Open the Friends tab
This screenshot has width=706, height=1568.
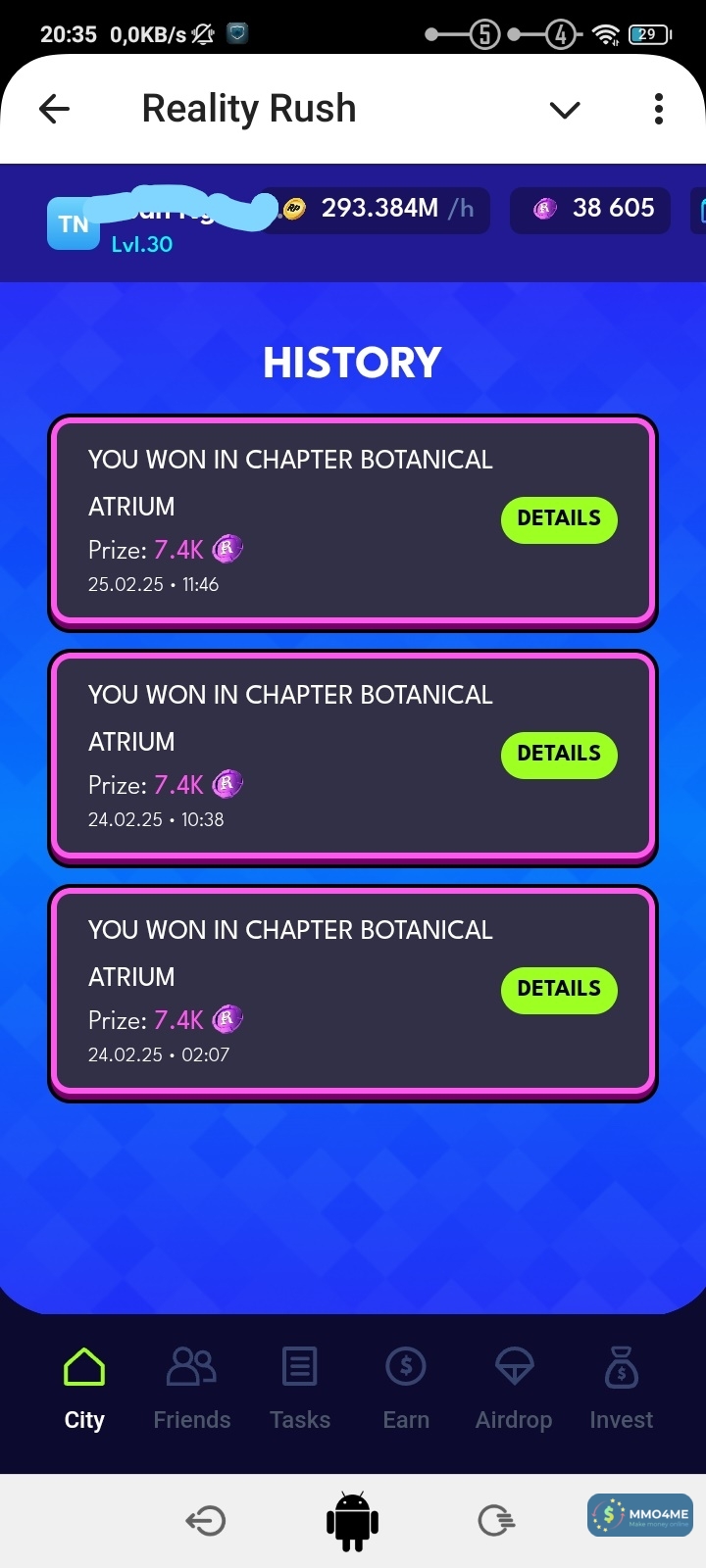point(192,1389)
